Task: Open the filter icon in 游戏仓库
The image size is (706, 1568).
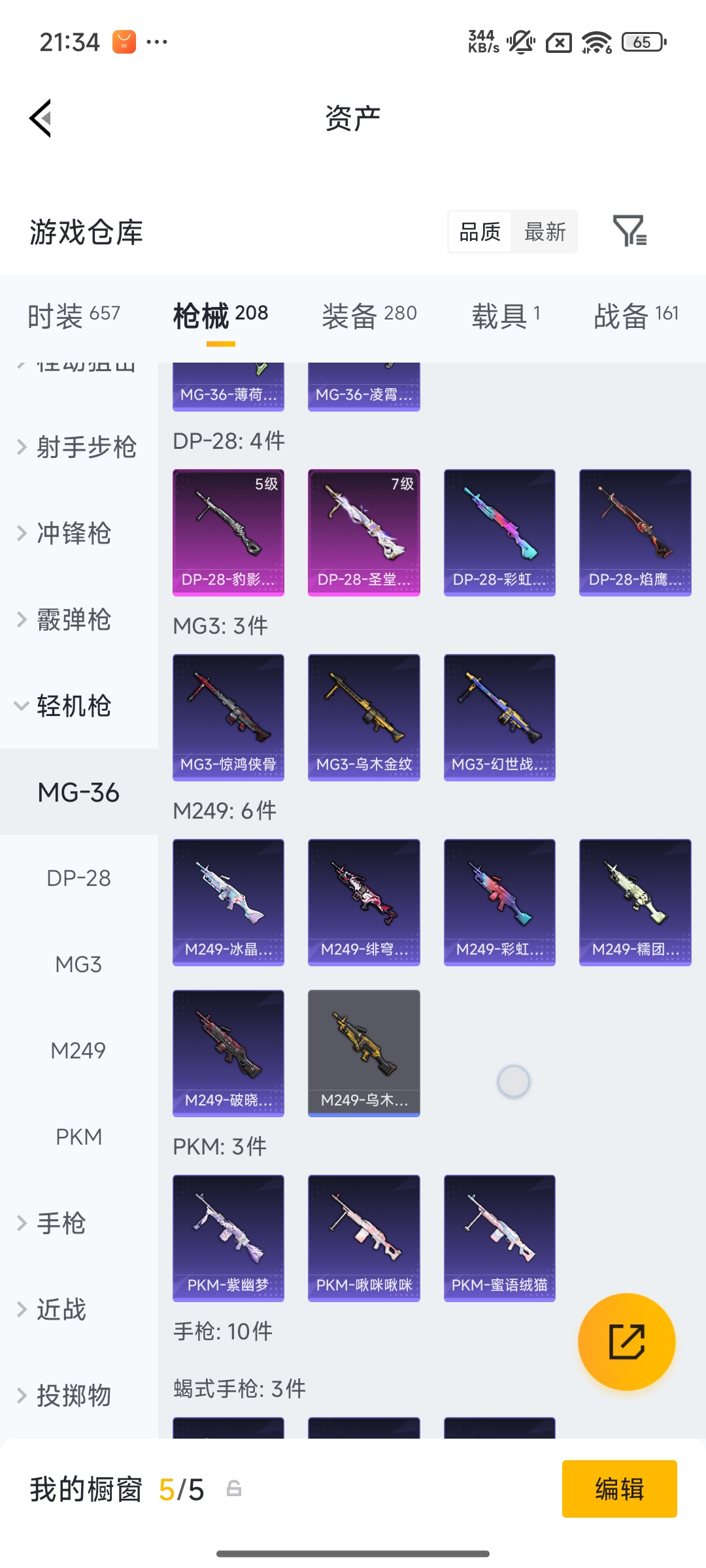Action: (x=630, y=231)
